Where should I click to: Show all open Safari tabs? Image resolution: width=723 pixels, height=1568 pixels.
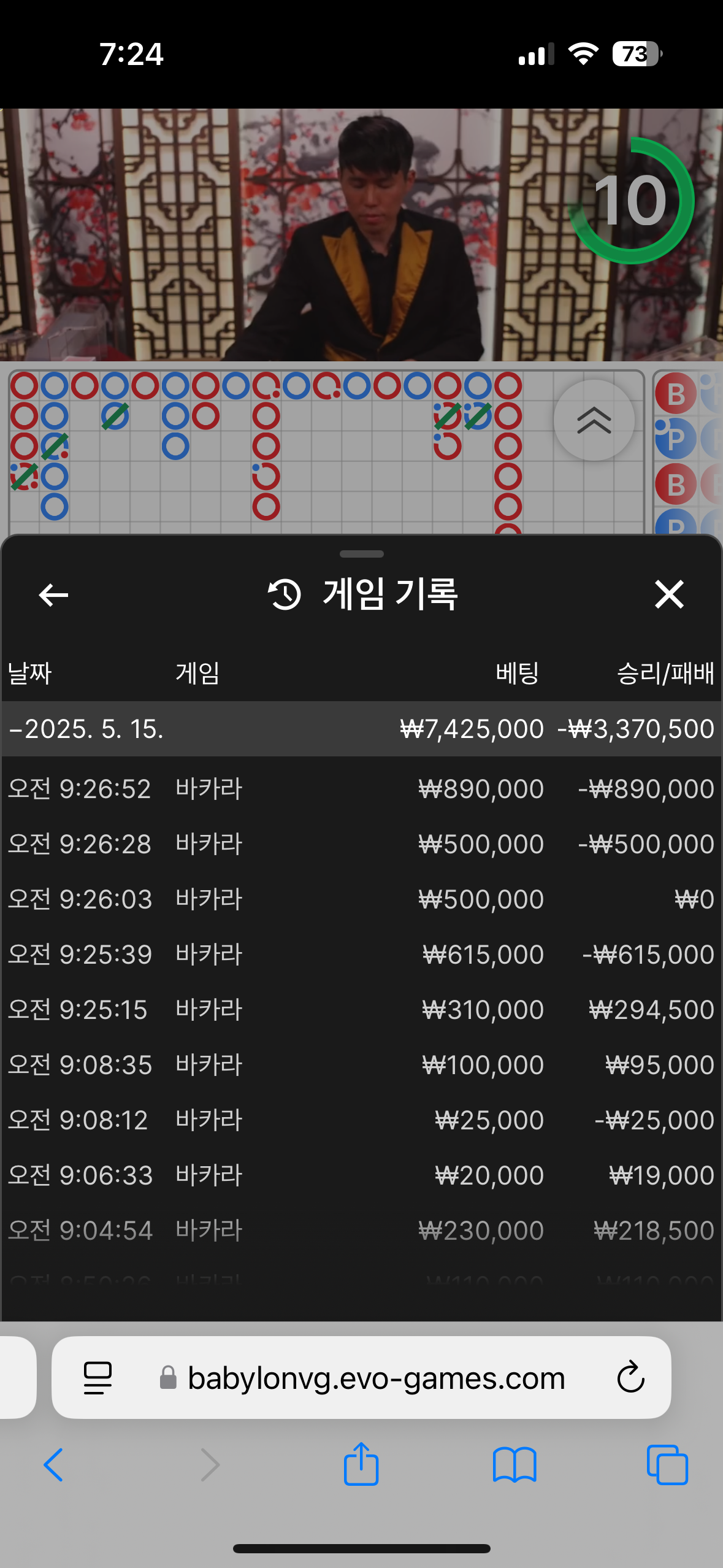(x=667, y=1464)
